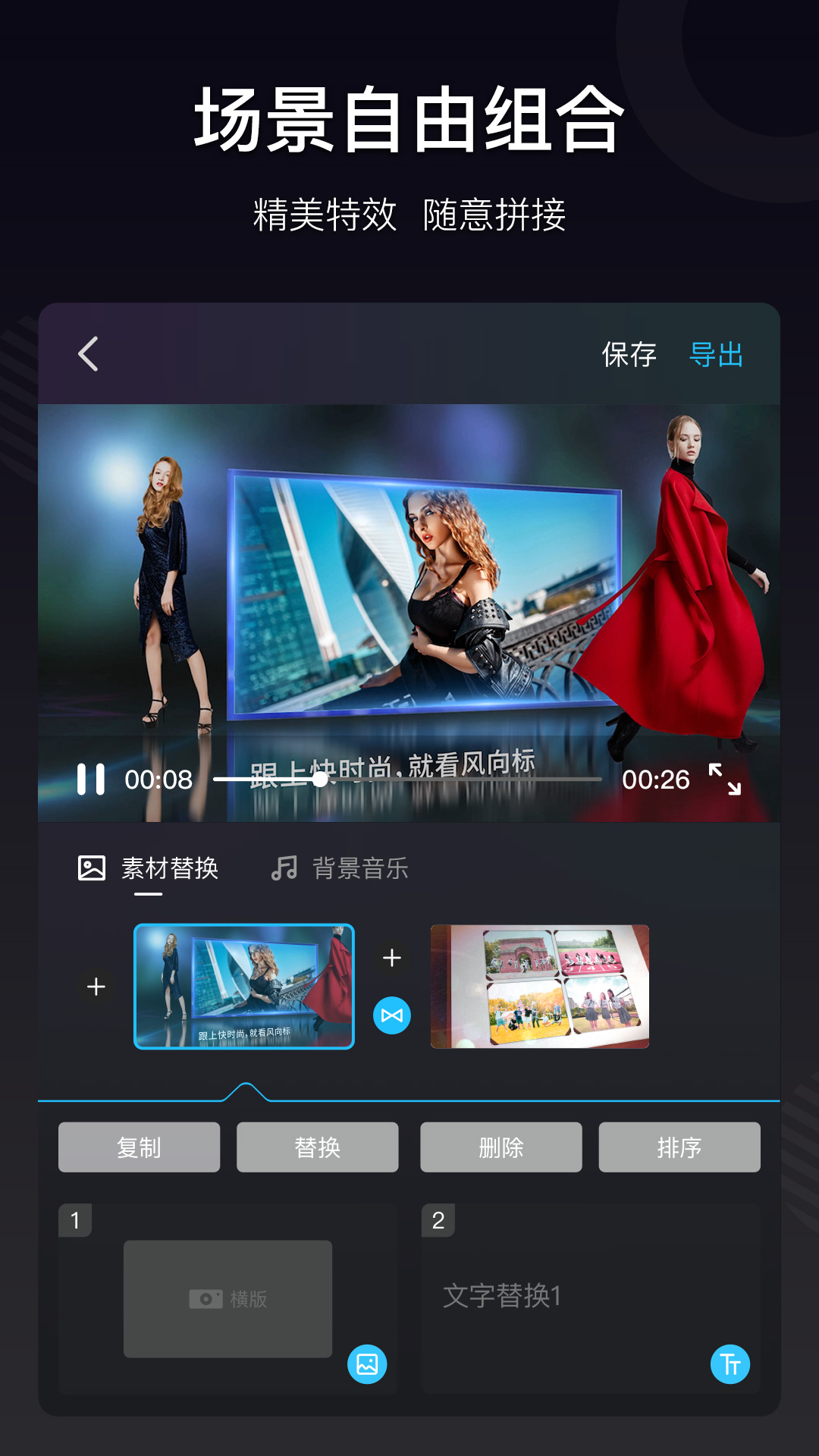The width and height of the screenshot is (819, 1456).
Task: Replace material using 替换
Action: [x=318, y=1147]
